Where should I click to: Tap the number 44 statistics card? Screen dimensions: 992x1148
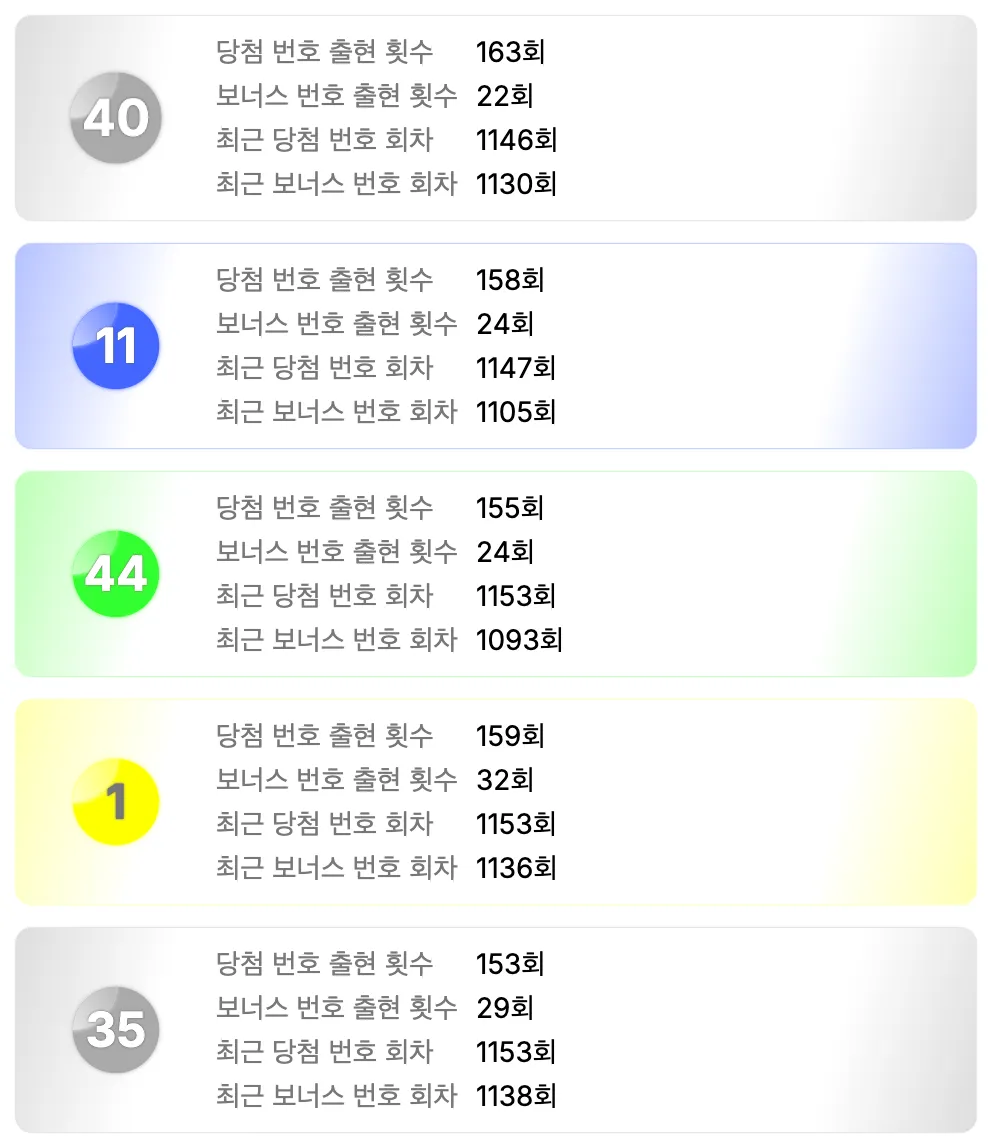click(x=496, y=573)
